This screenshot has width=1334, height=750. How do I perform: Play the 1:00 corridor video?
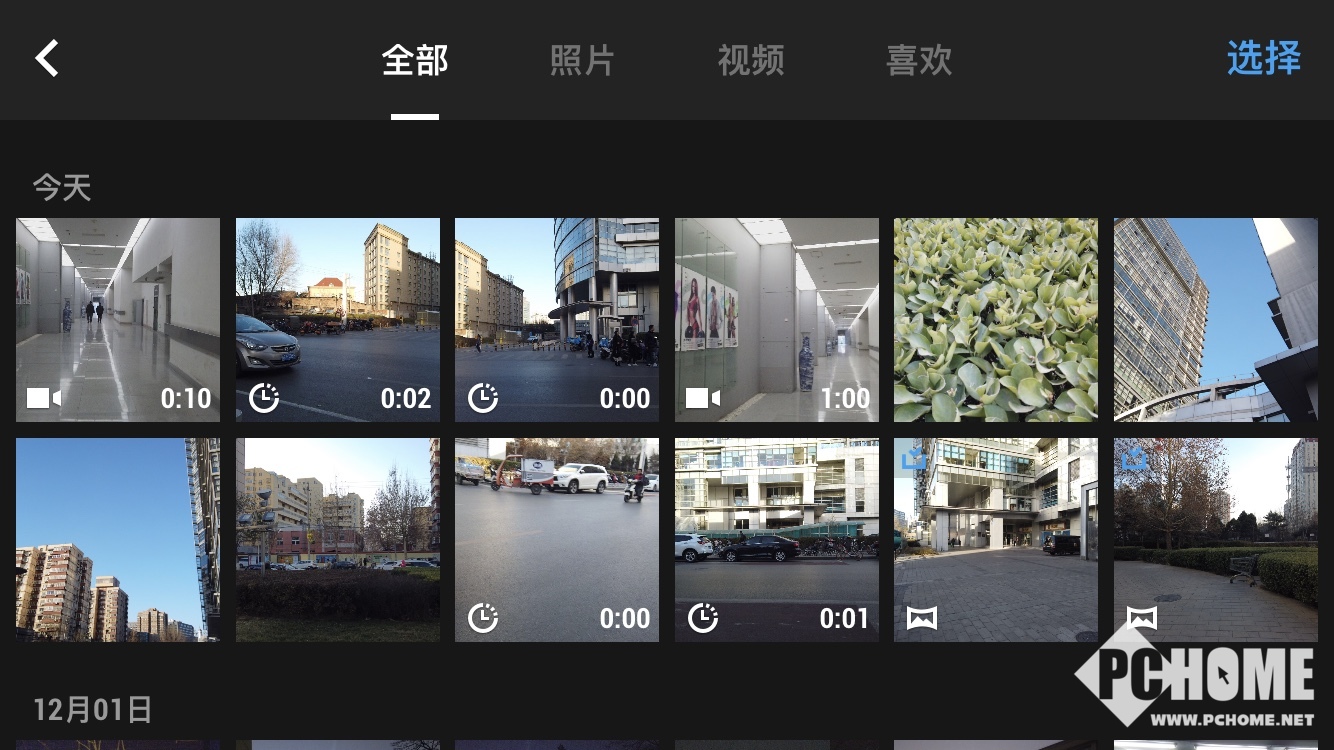(777, 320)
